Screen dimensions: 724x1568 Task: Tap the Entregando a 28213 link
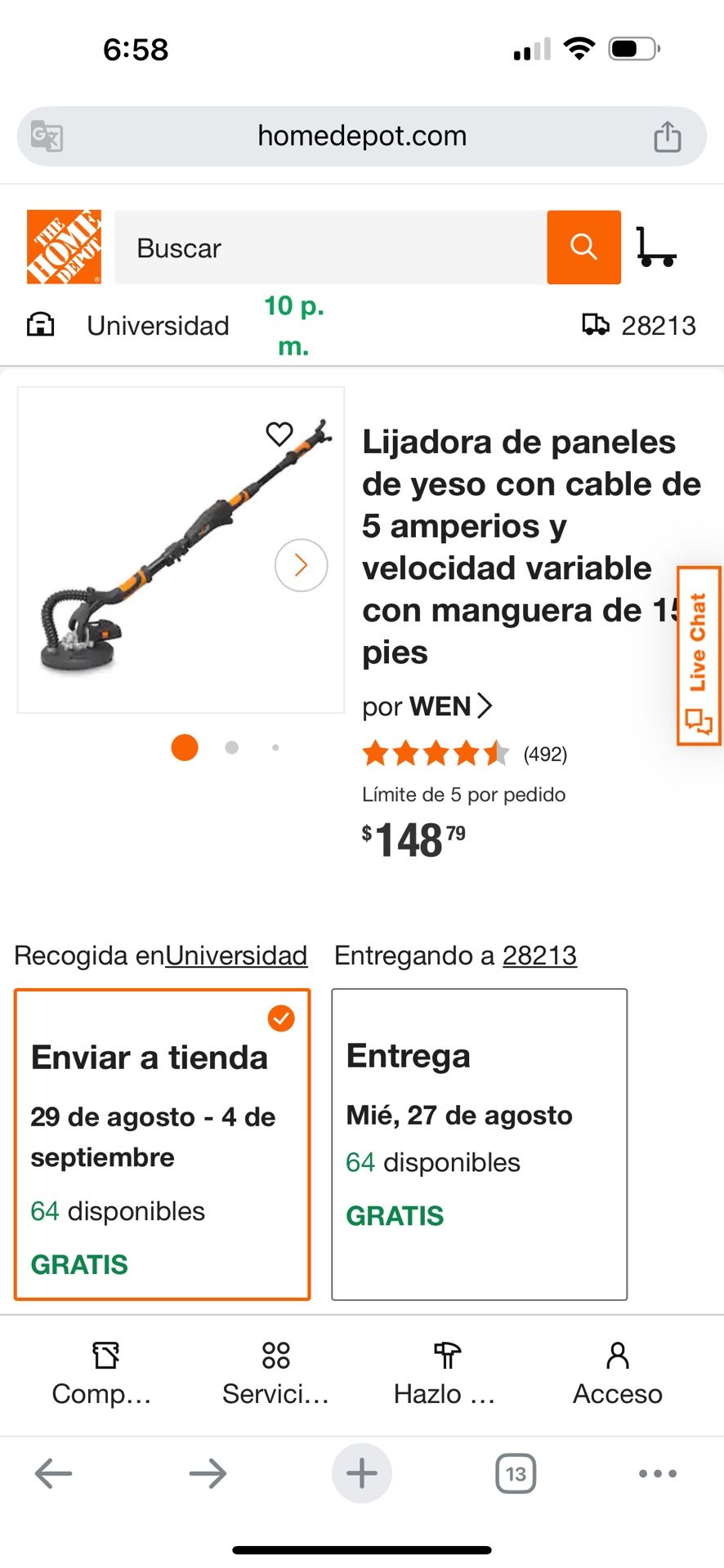point(539,955)
